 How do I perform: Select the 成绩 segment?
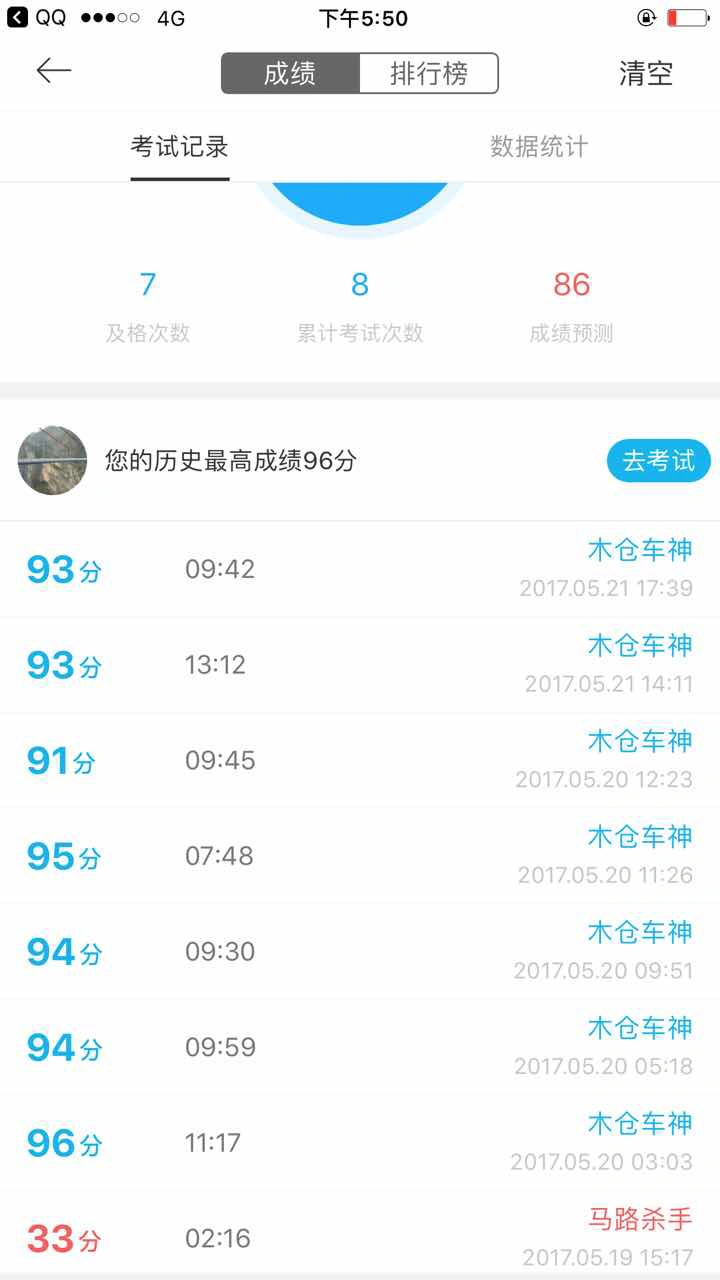tap(290, 73)
